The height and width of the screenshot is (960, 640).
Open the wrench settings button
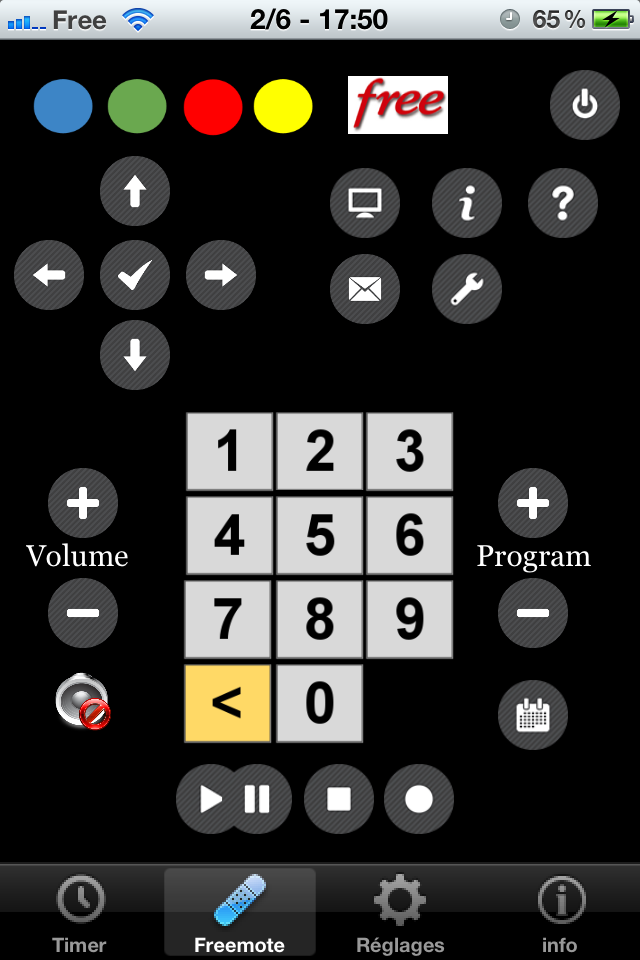point(467,289)
